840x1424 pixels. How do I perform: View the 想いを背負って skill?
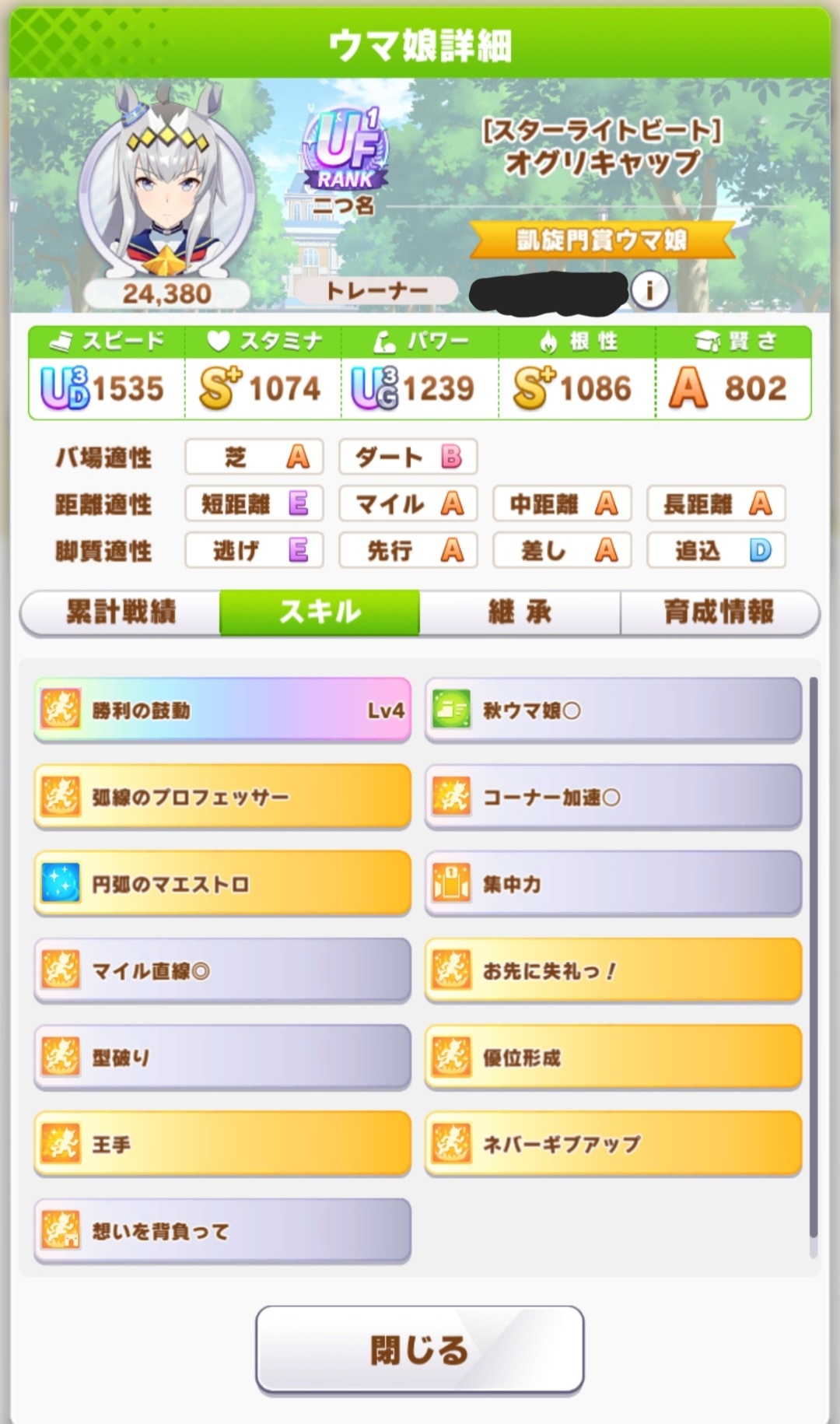click(x=222, y=1231)
